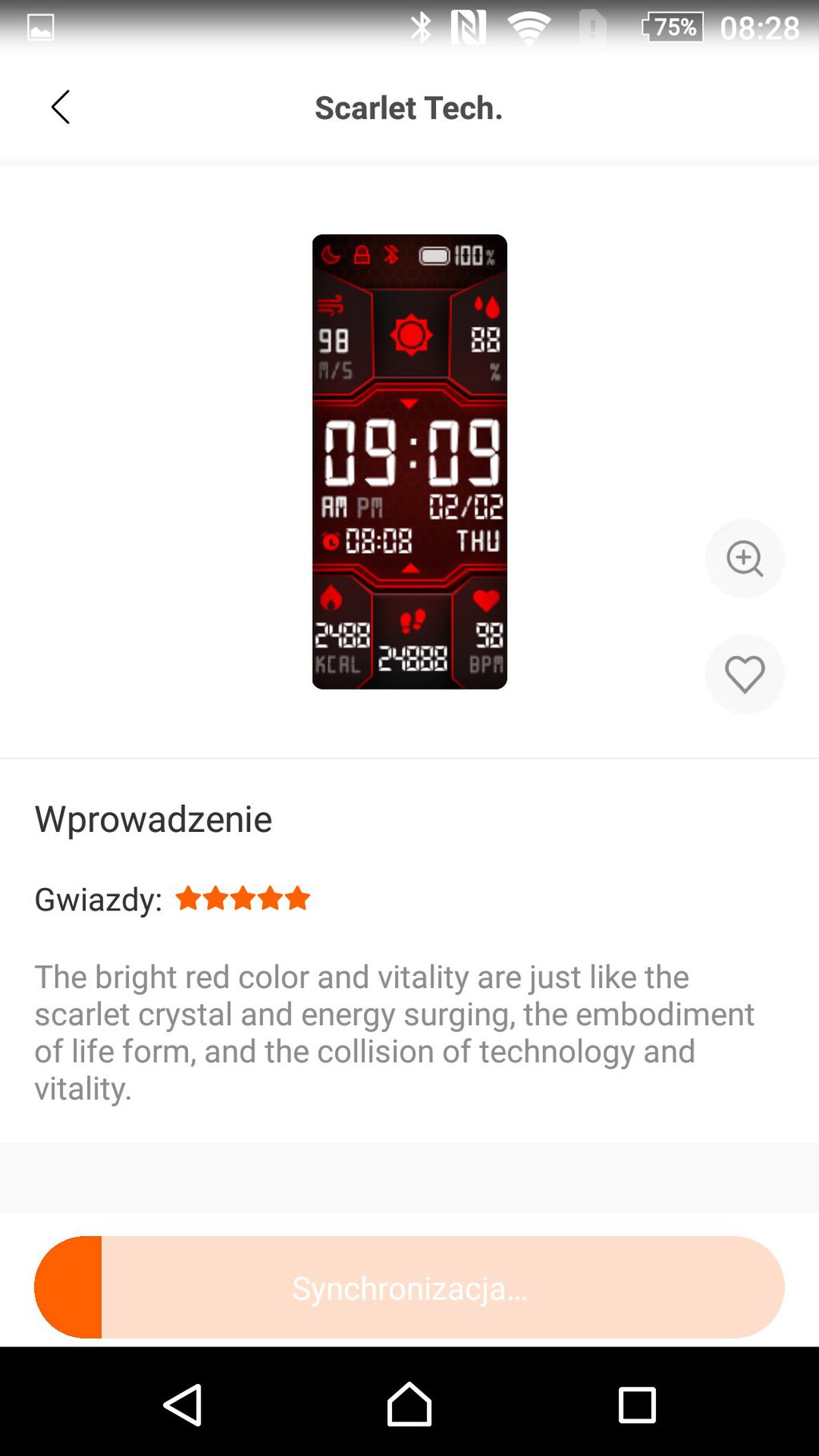Add watch face to favorites with the heart

coord(744,674)
